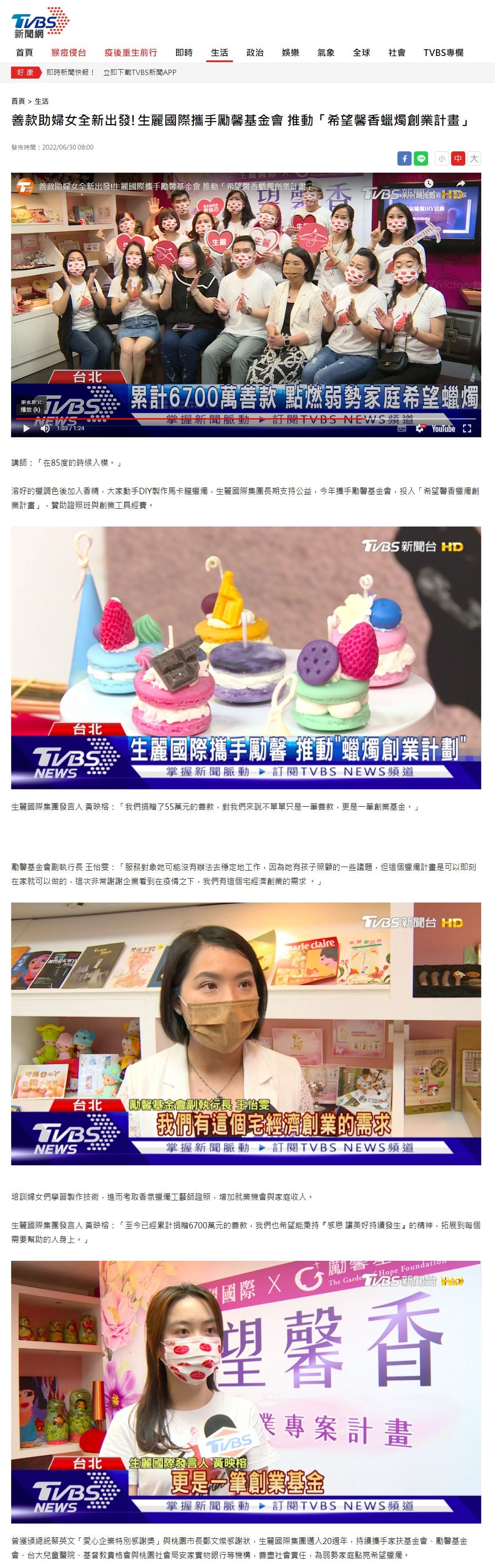Open the 社會 section
The width and height of the screenshot is (495, 1568).
pos(397,52)
